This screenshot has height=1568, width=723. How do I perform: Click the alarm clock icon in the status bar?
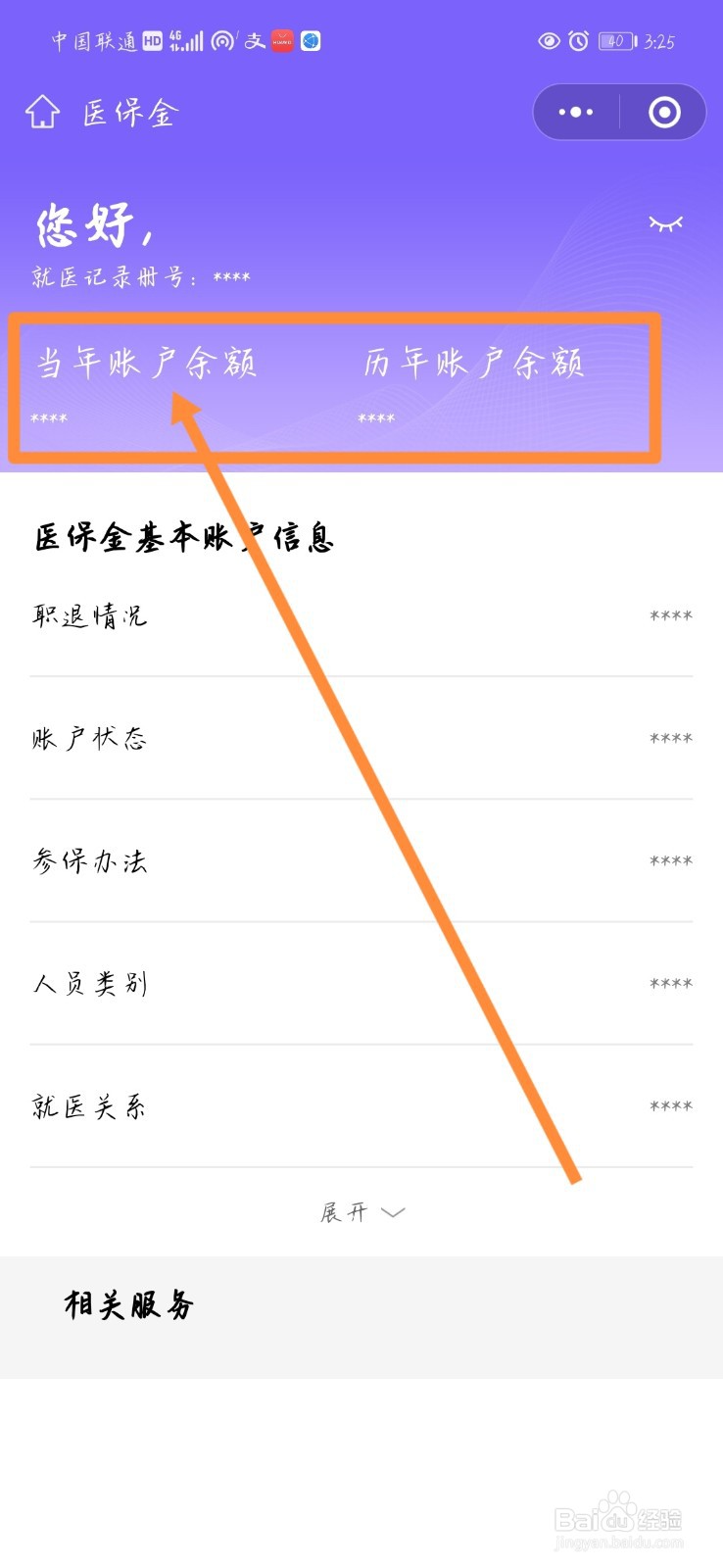pyautogui.click(x=576, y=41)
